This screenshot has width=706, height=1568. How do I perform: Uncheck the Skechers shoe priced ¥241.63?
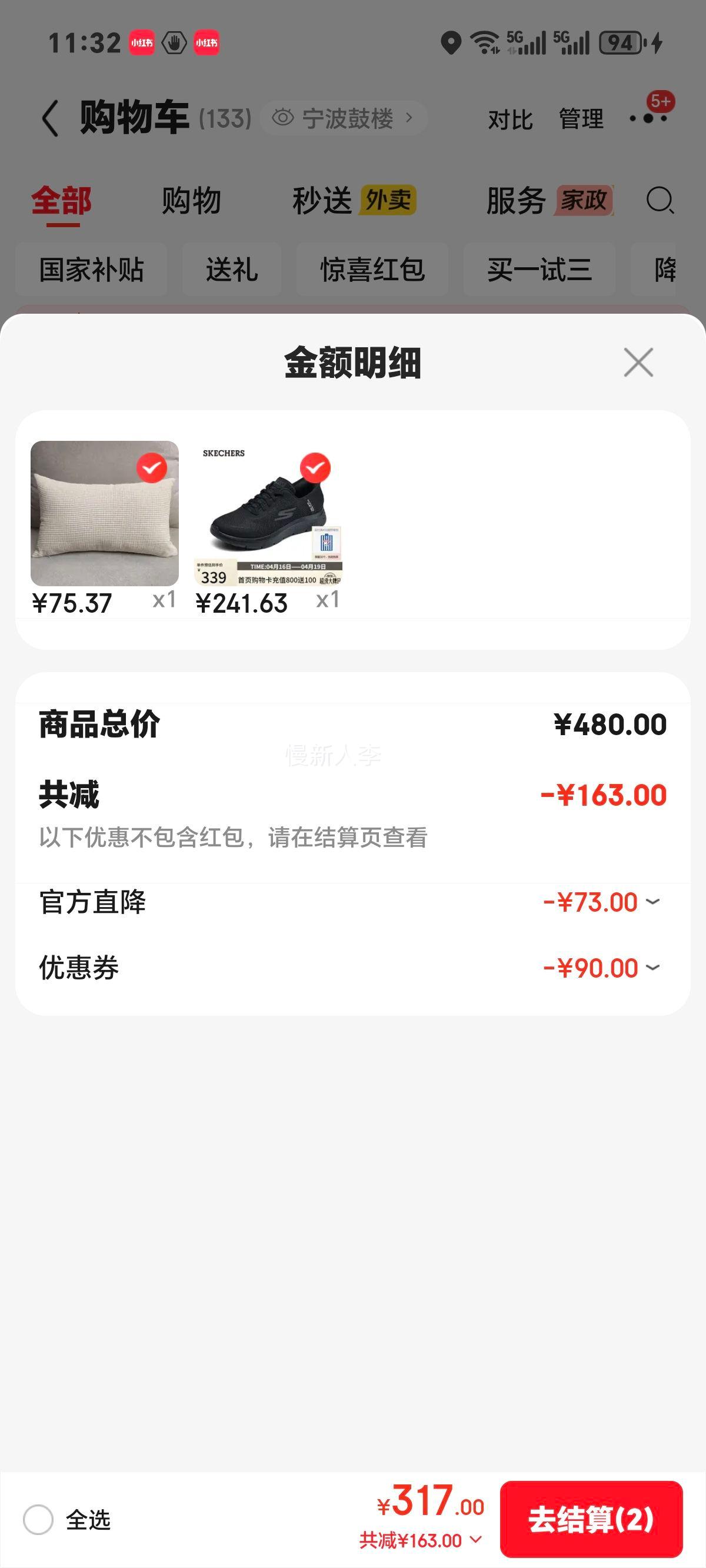315,468
